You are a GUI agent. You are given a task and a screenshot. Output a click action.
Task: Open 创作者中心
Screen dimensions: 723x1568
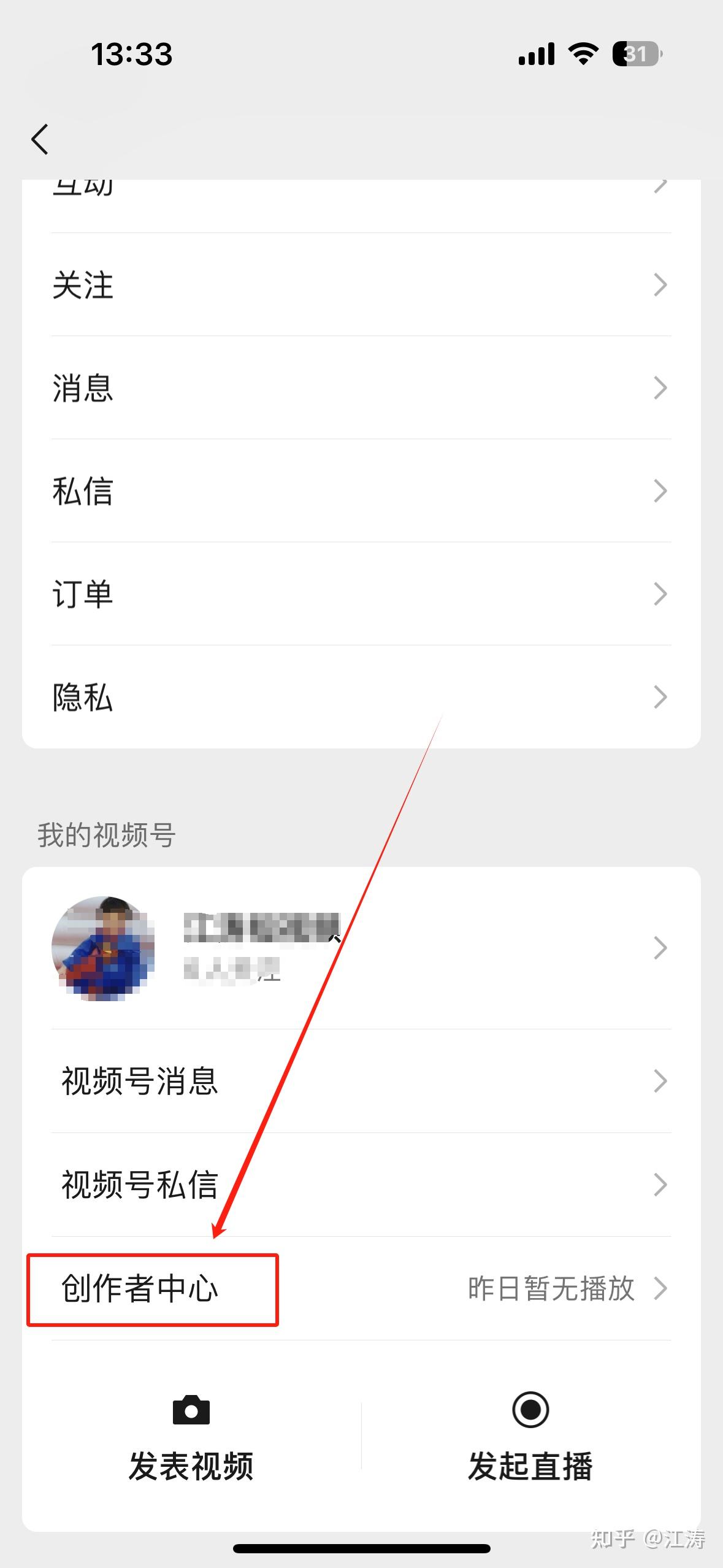(x=361, y=1288)
